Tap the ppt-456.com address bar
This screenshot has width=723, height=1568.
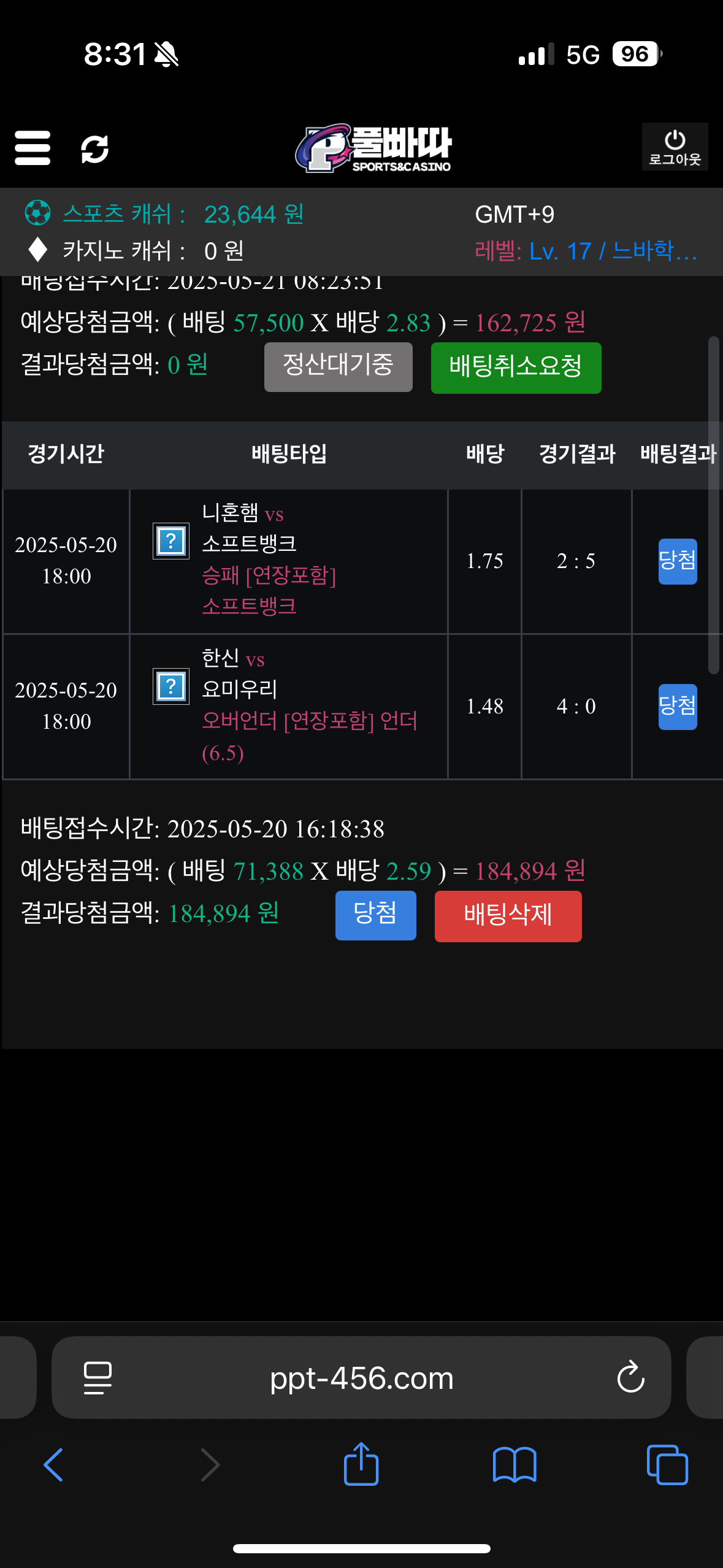pyautogui.click(x=361, y=1378)
